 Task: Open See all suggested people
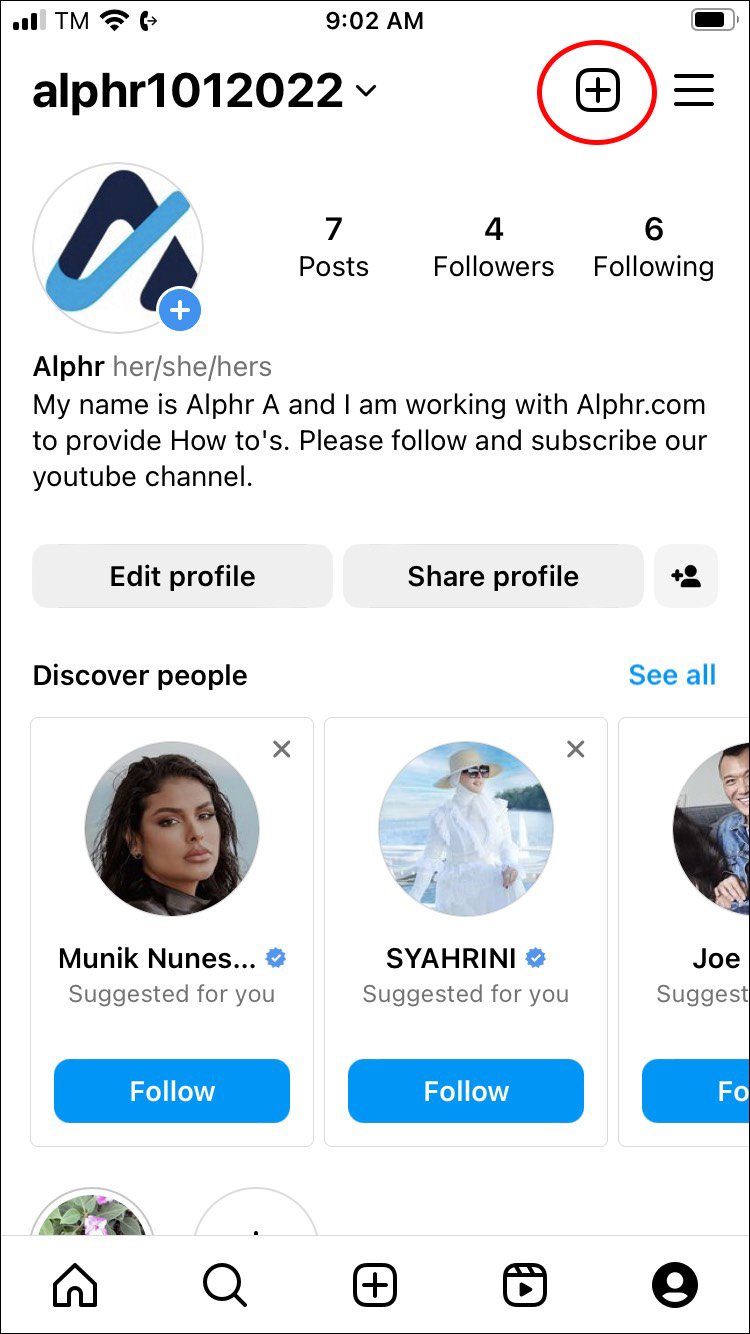[x=672, y=676]
